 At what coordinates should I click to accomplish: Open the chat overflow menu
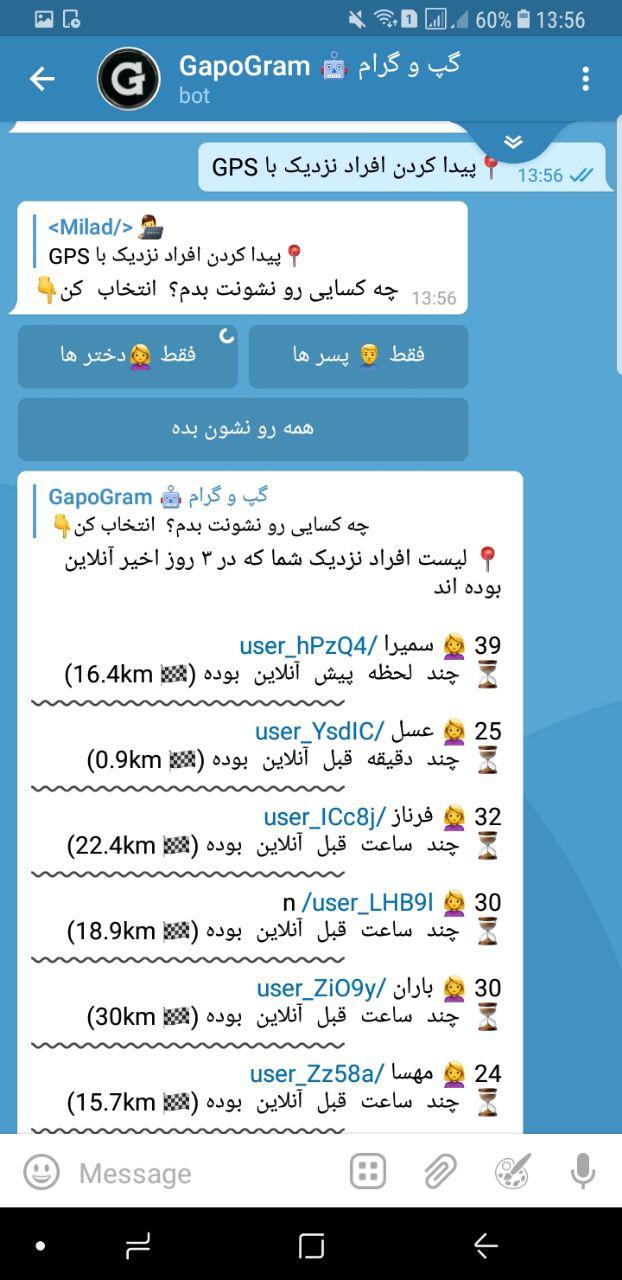click(585, 79)
